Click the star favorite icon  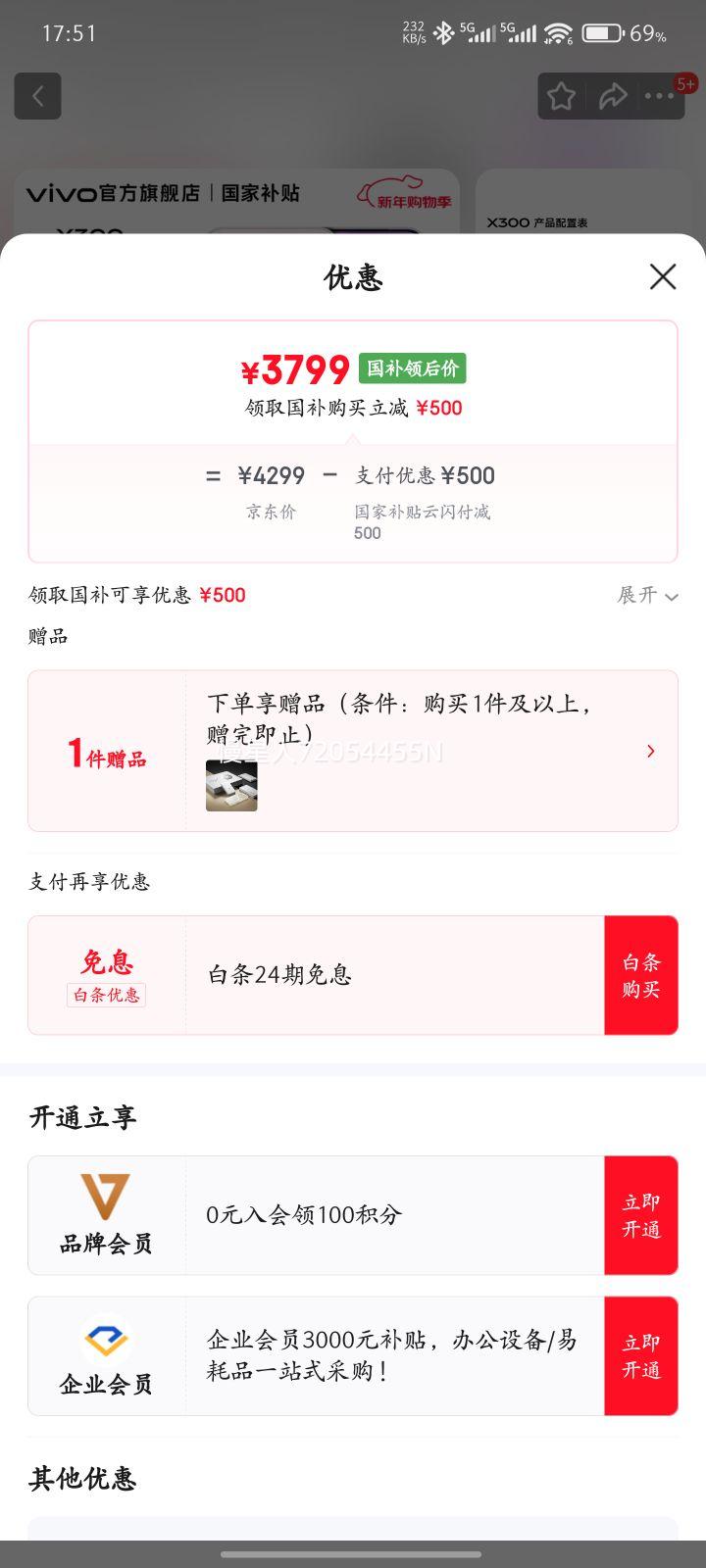561,95
